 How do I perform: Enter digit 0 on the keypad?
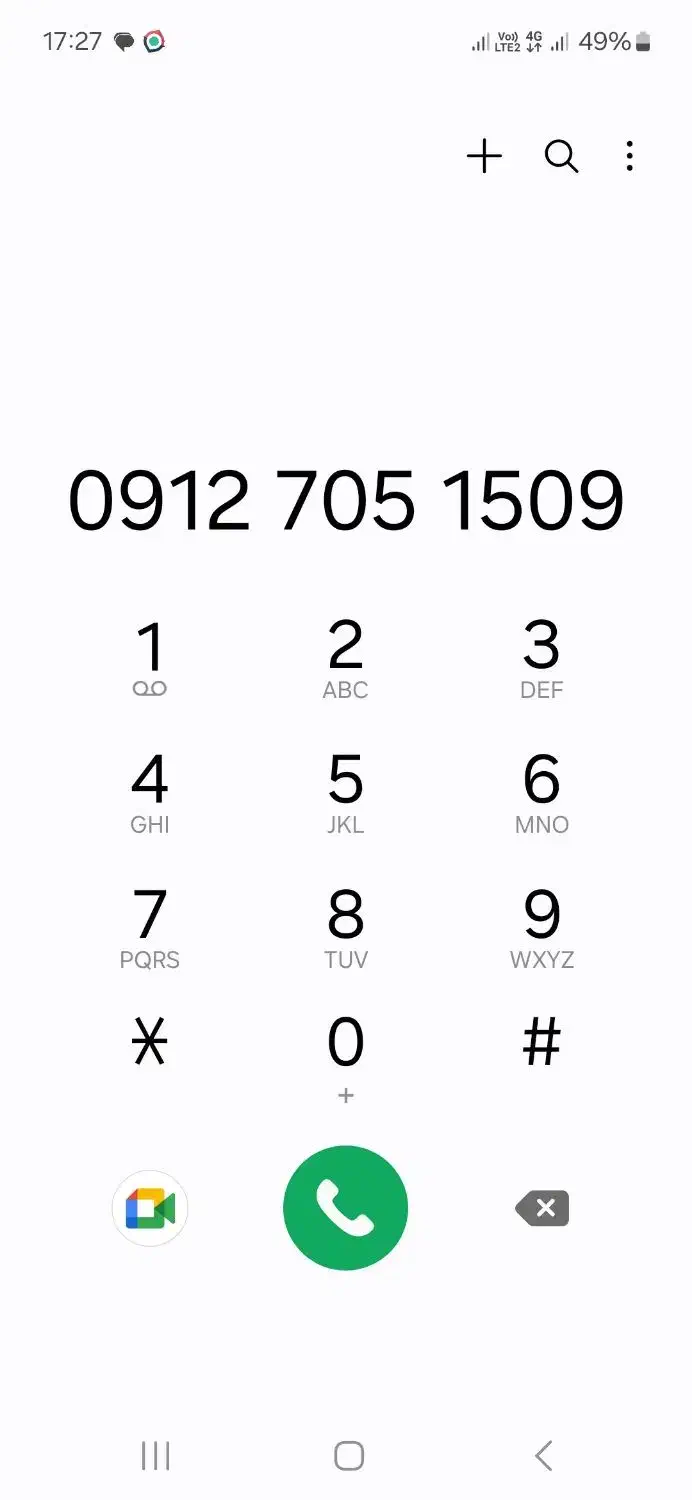(x=346, y=1055)
